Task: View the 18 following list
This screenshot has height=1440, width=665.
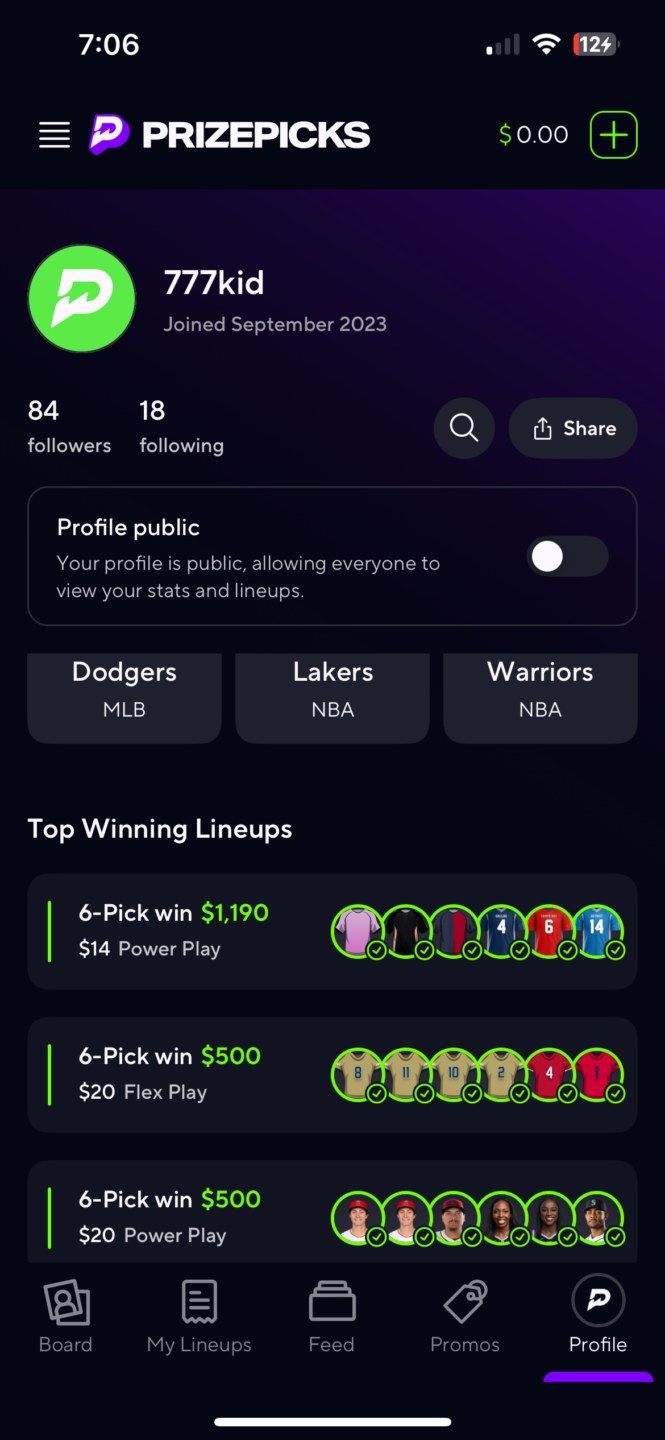Action: tap(181, 427)
